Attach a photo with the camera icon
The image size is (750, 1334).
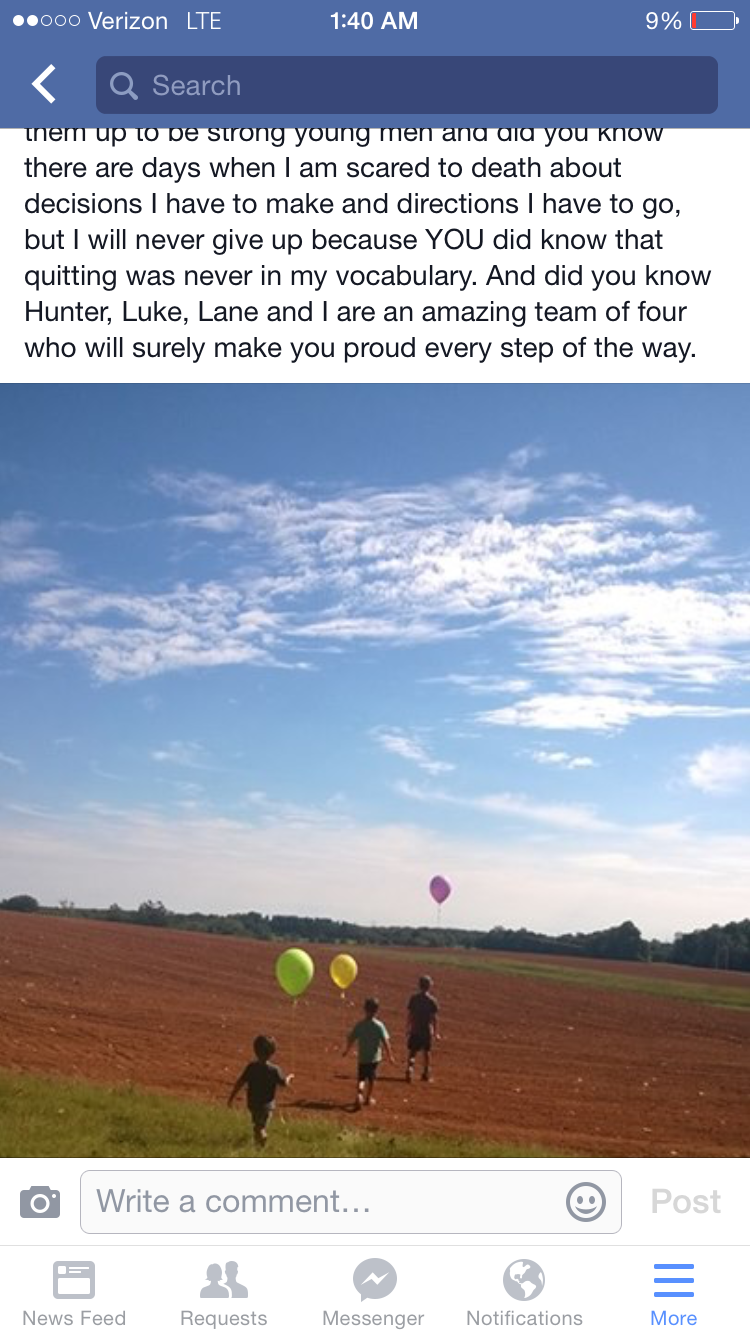(40, 1201)
